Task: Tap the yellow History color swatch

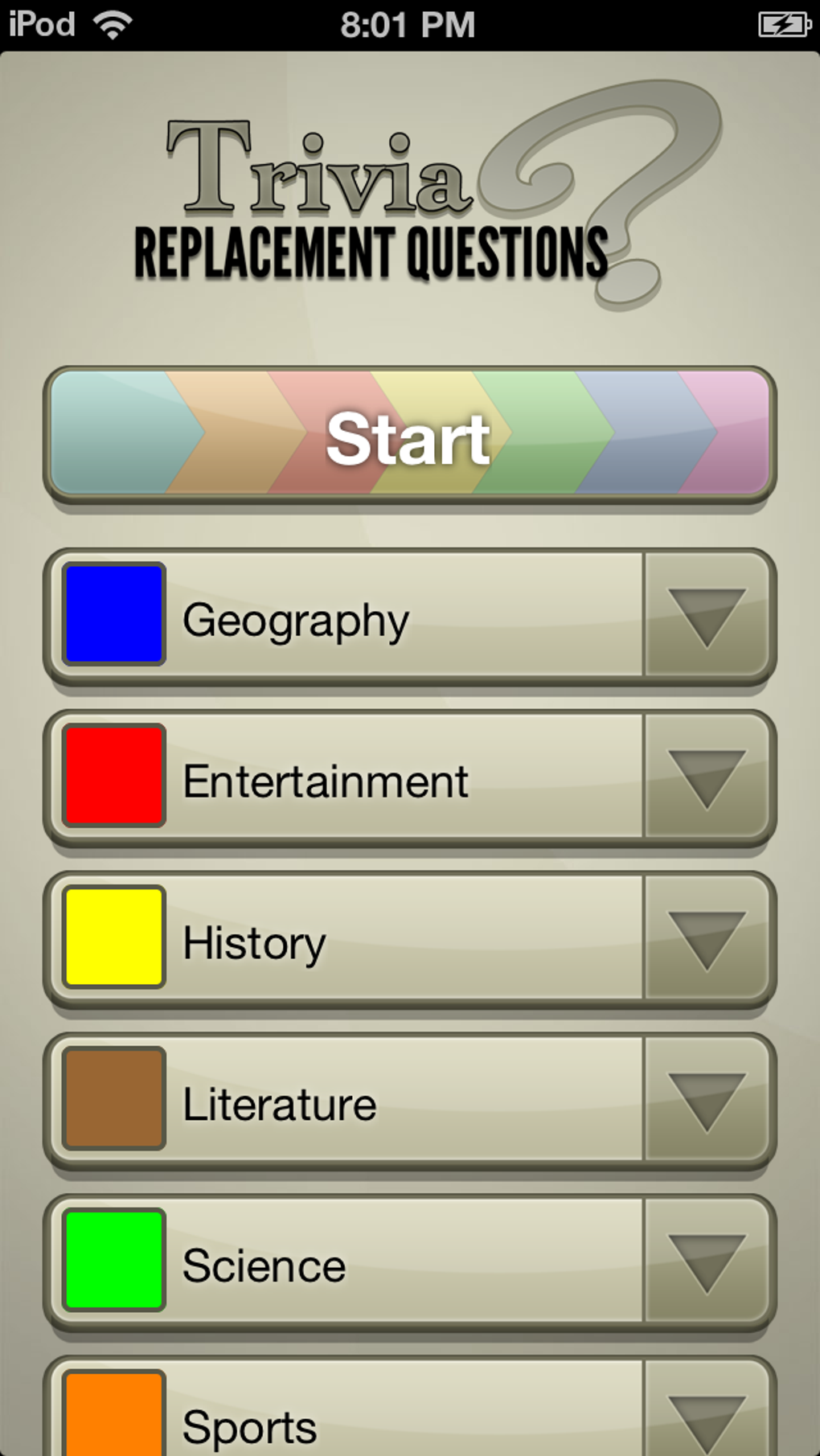Action: pos(114,937)
